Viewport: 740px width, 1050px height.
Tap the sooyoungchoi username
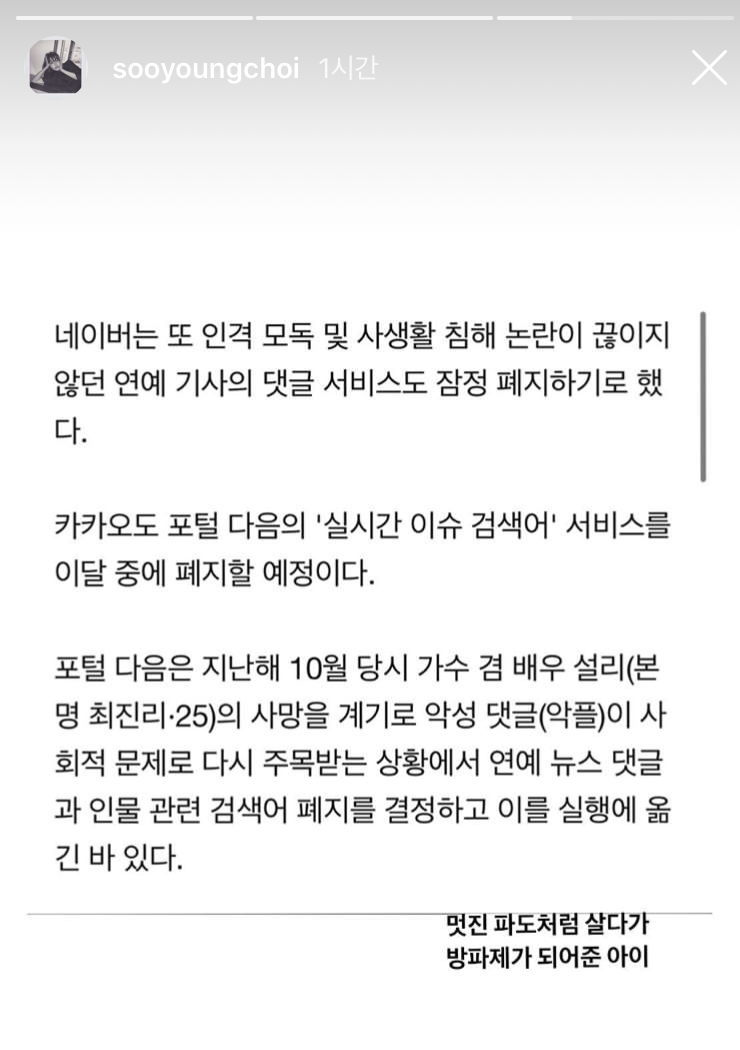pyautogui.click(x=206, y=69)
